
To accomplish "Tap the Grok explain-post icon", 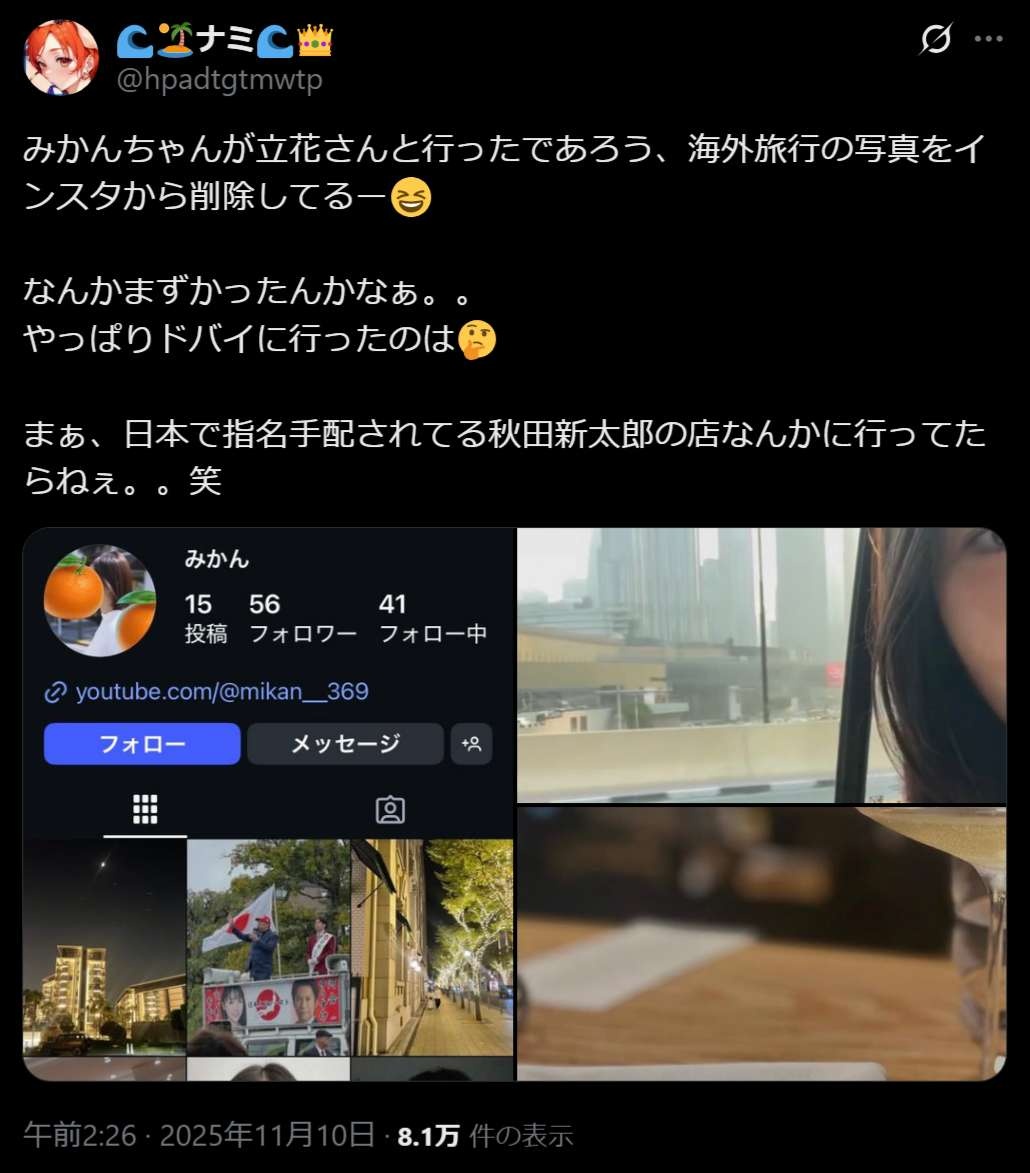I will [936, 39].
